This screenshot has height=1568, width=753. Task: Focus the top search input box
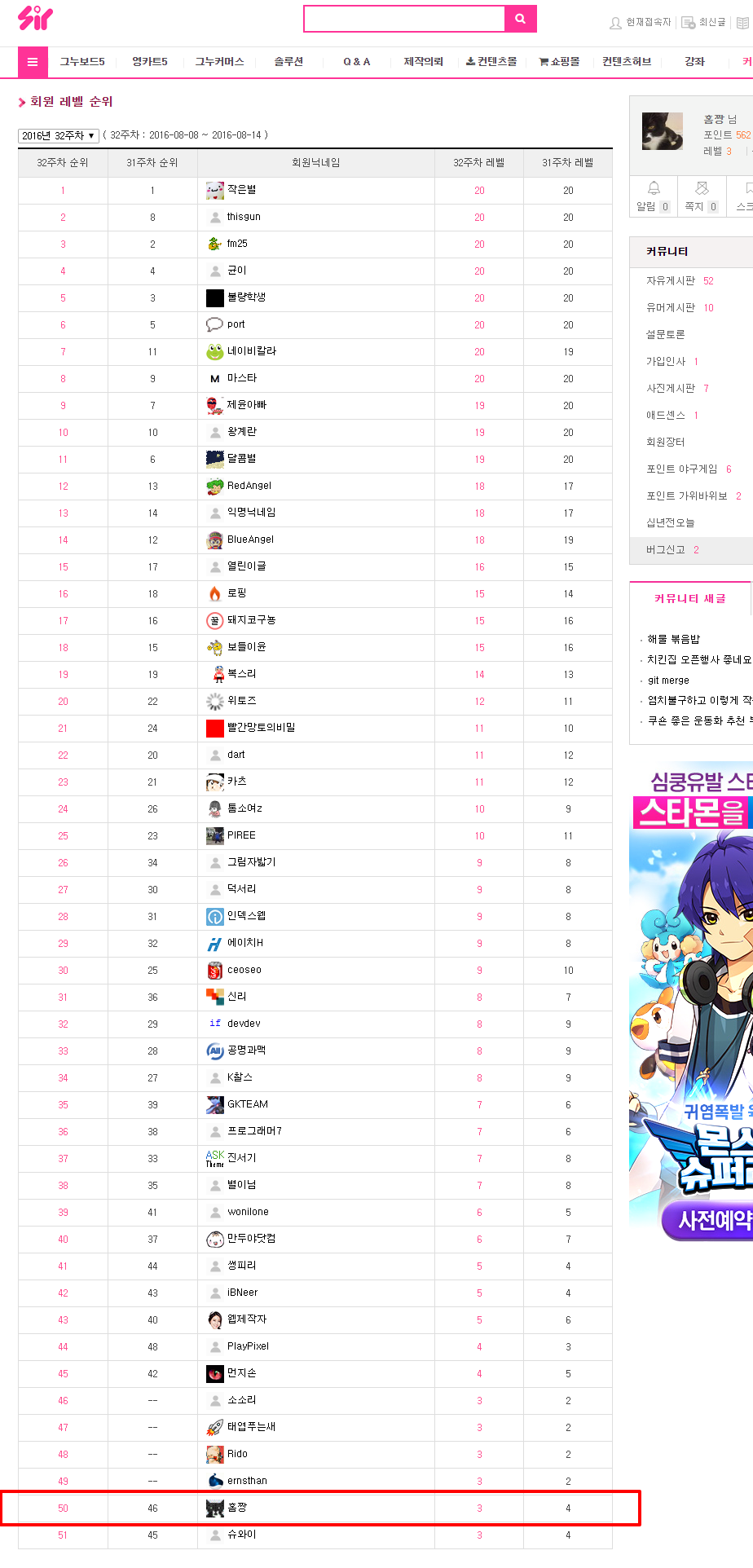tap(404, 19)
